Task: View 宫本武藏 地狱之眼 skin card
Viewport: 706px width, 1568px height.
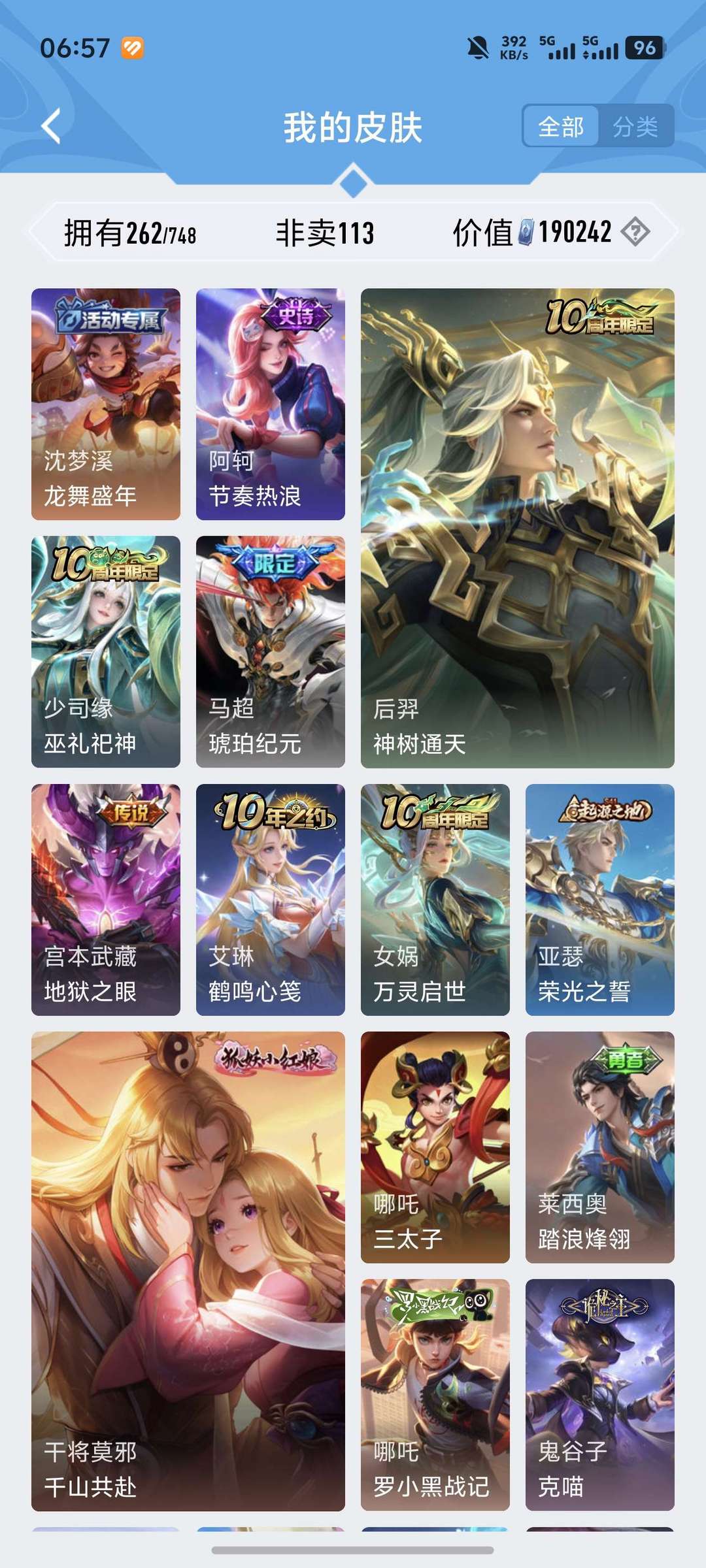Action: [x=106, y=900]
